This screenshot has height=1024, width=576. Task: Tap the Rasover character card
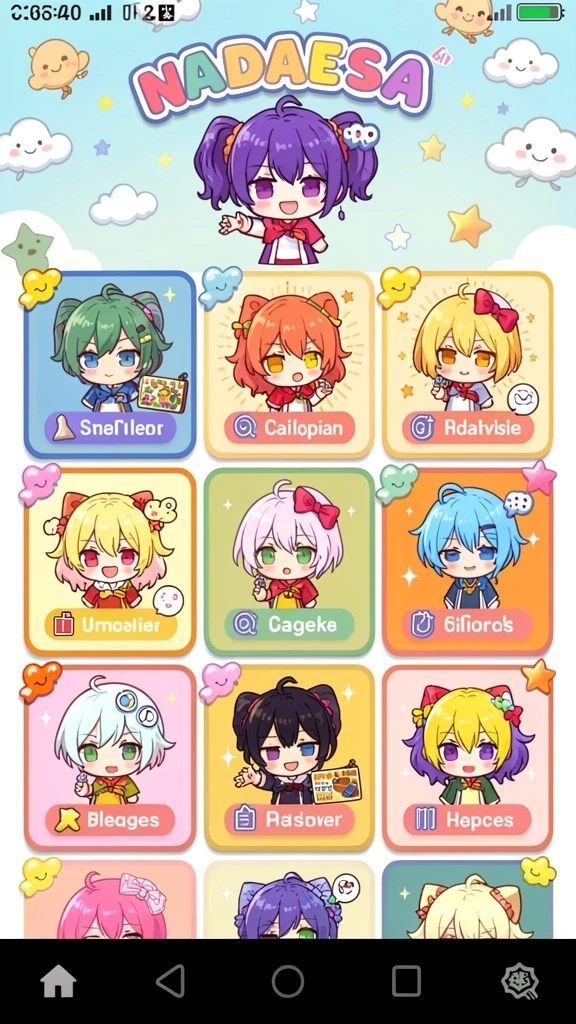point(289,758)
